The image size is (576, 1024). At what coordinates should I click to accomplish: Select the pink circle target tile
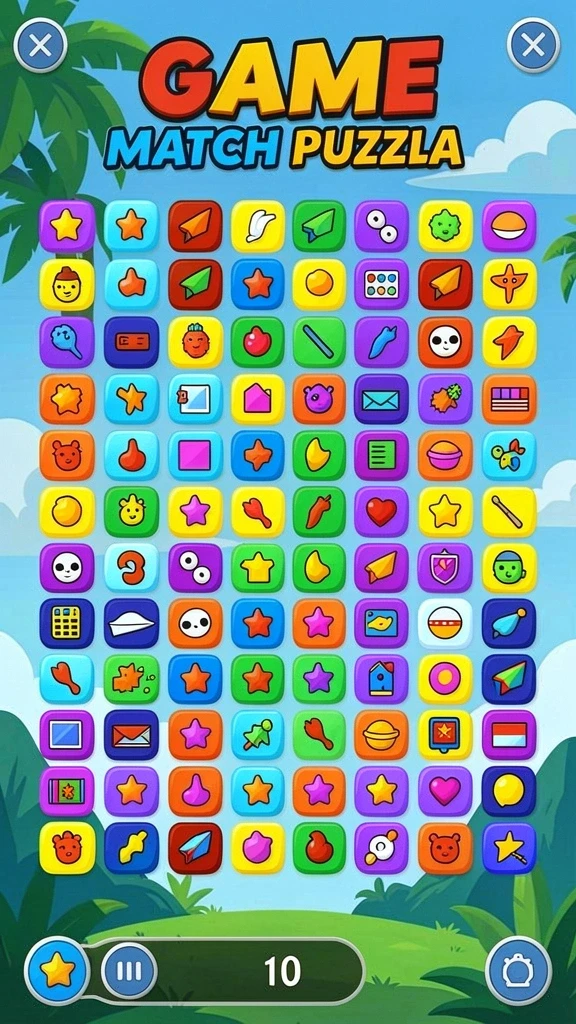(x=445, y=679)
